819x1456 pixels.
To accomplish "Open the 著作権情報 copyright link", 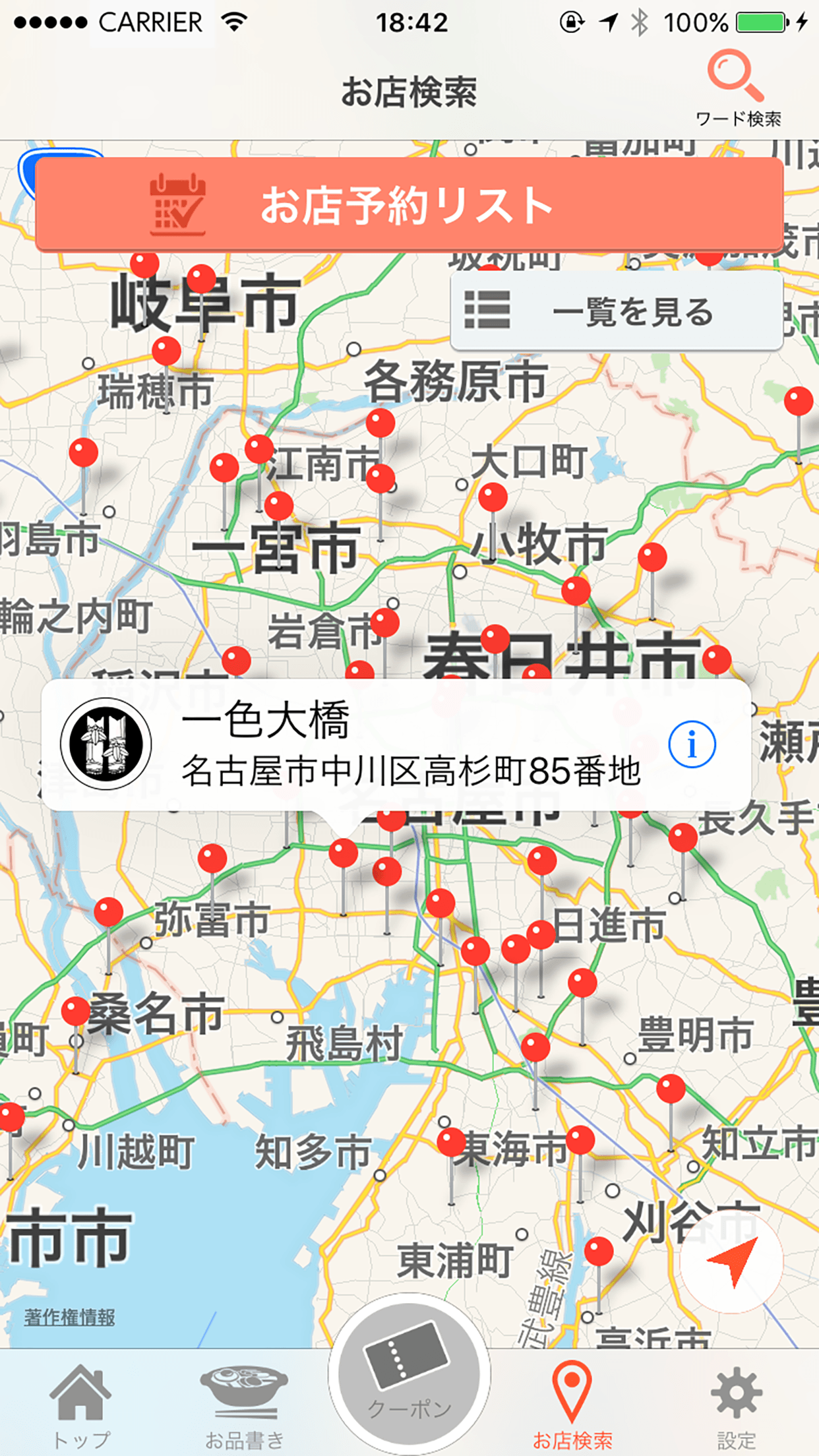I will click(x=70, y=1316).
